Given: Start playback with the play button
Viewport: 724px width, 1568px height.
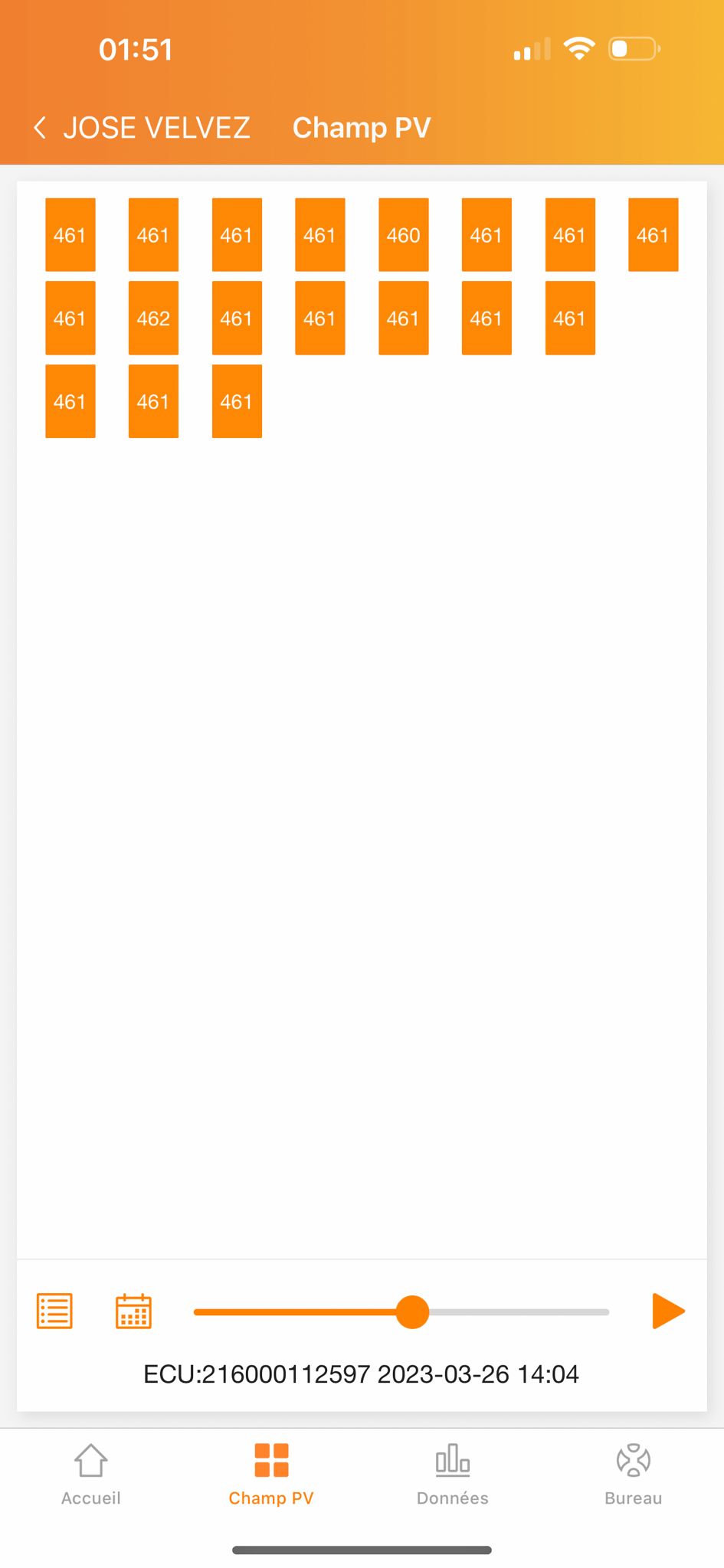Looking at the screenshot, I should [x=667, y=1311].
